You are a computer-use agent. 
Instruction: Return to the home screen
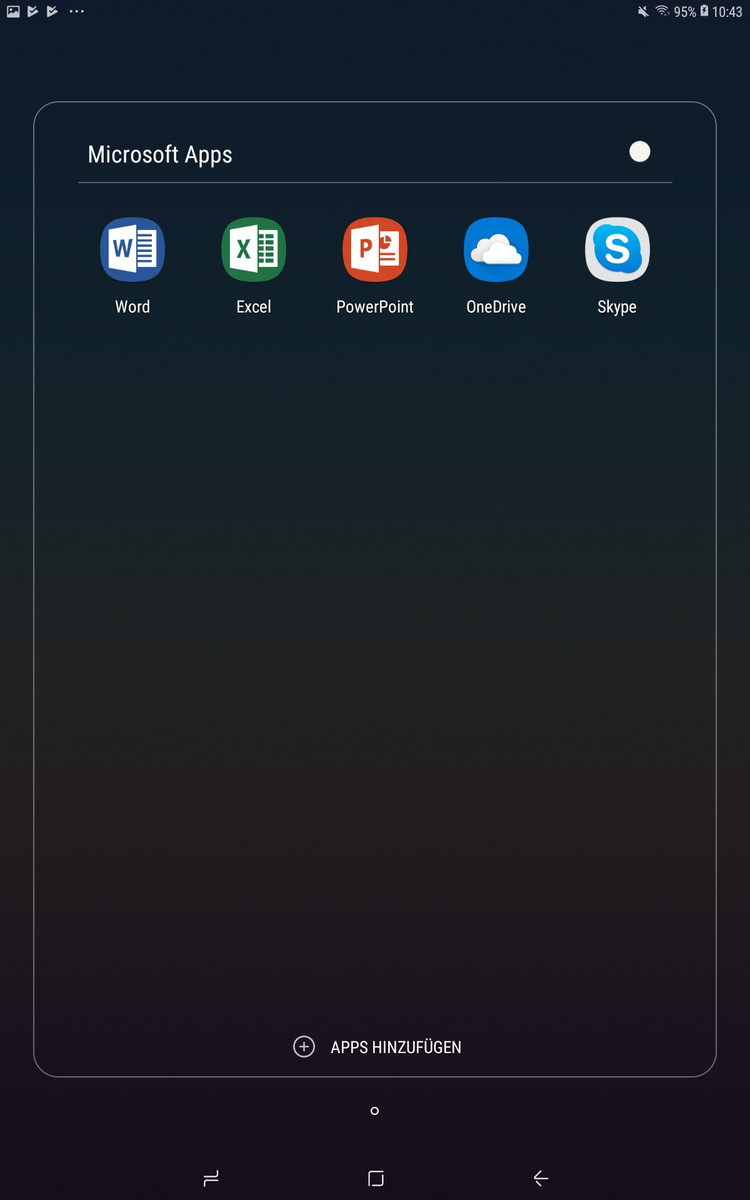point(375,1178)
